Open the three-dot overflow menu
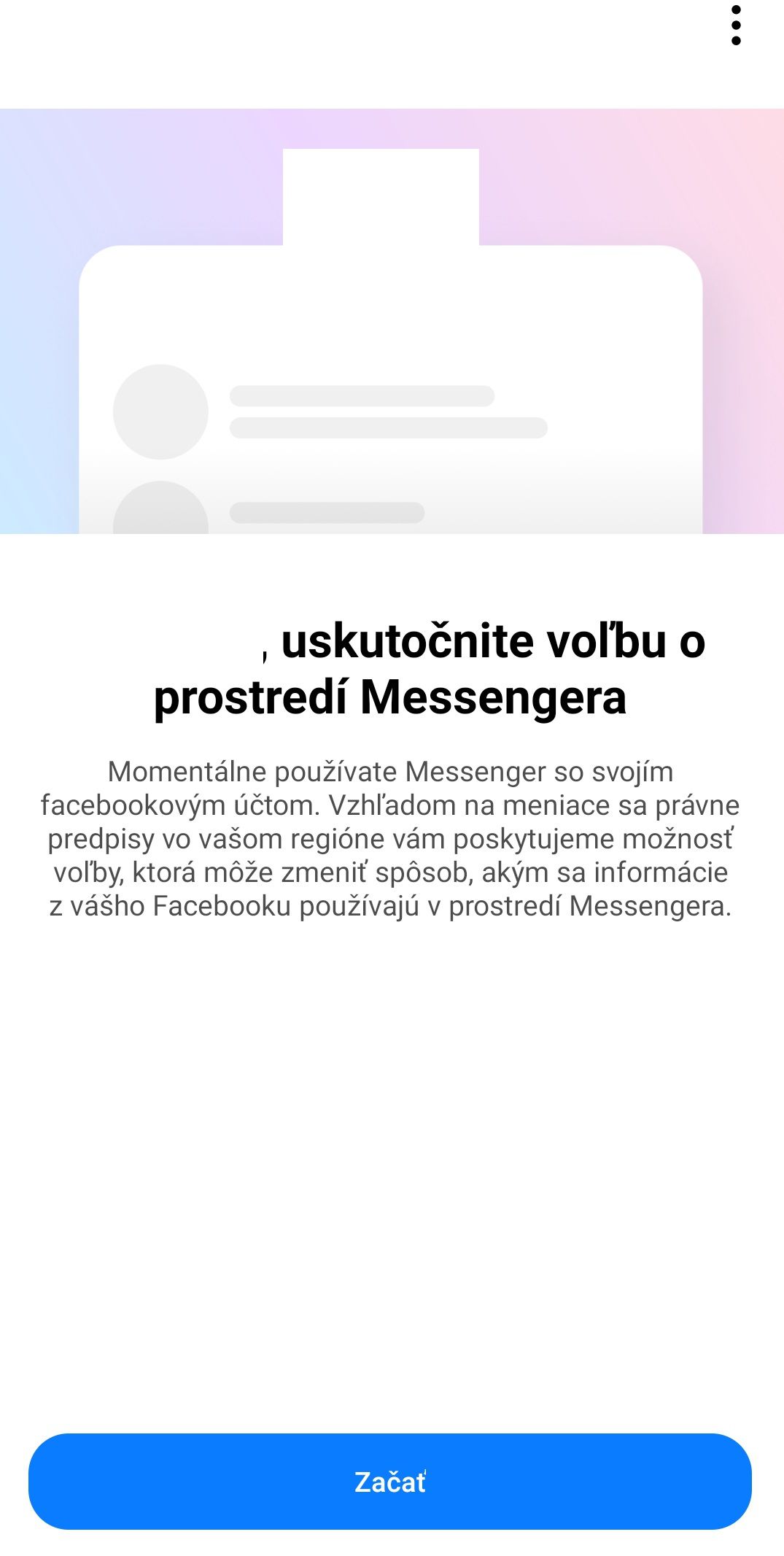784x1556 pixels. tap(736, 26)
